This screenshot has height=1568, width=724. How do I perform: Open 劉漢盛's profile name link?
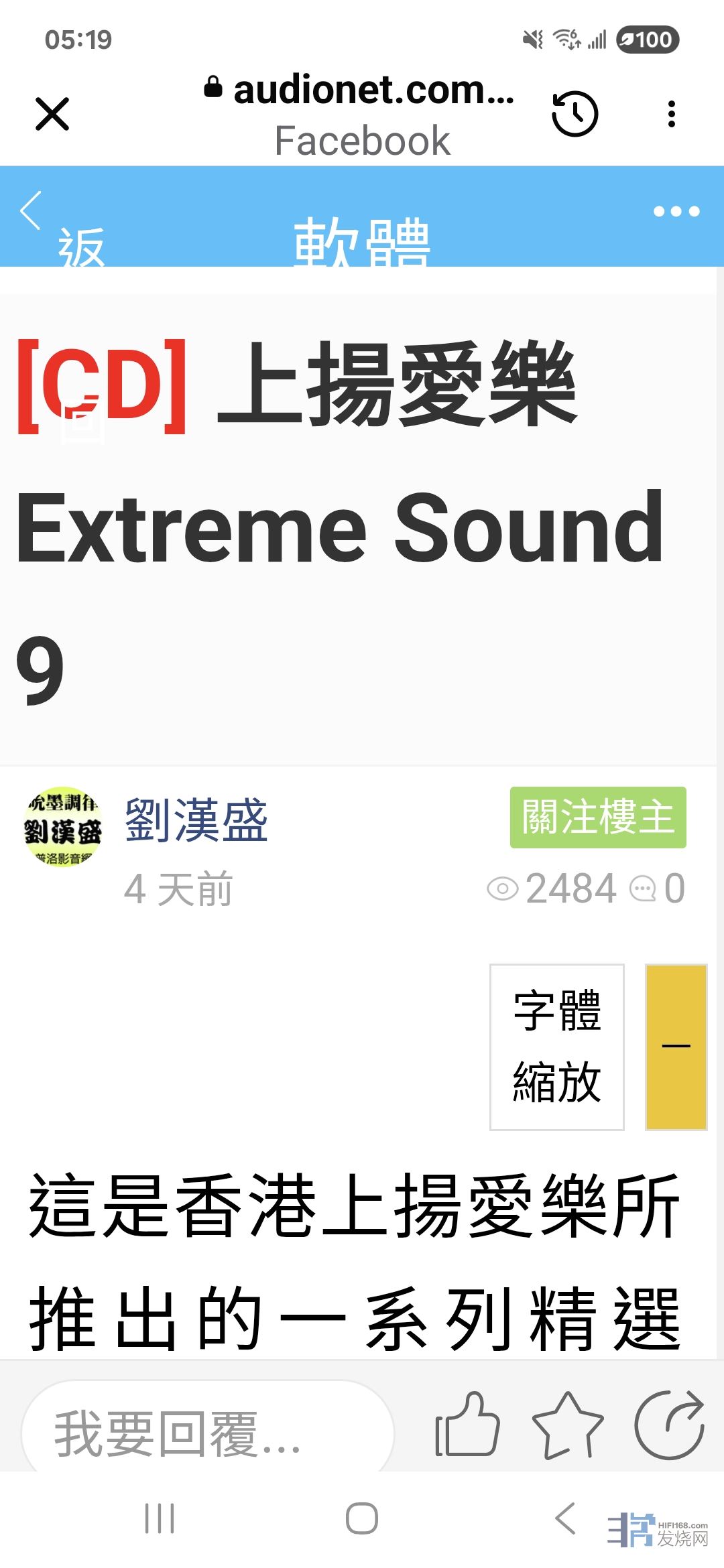pyautogui.click(x=196, y=820)
